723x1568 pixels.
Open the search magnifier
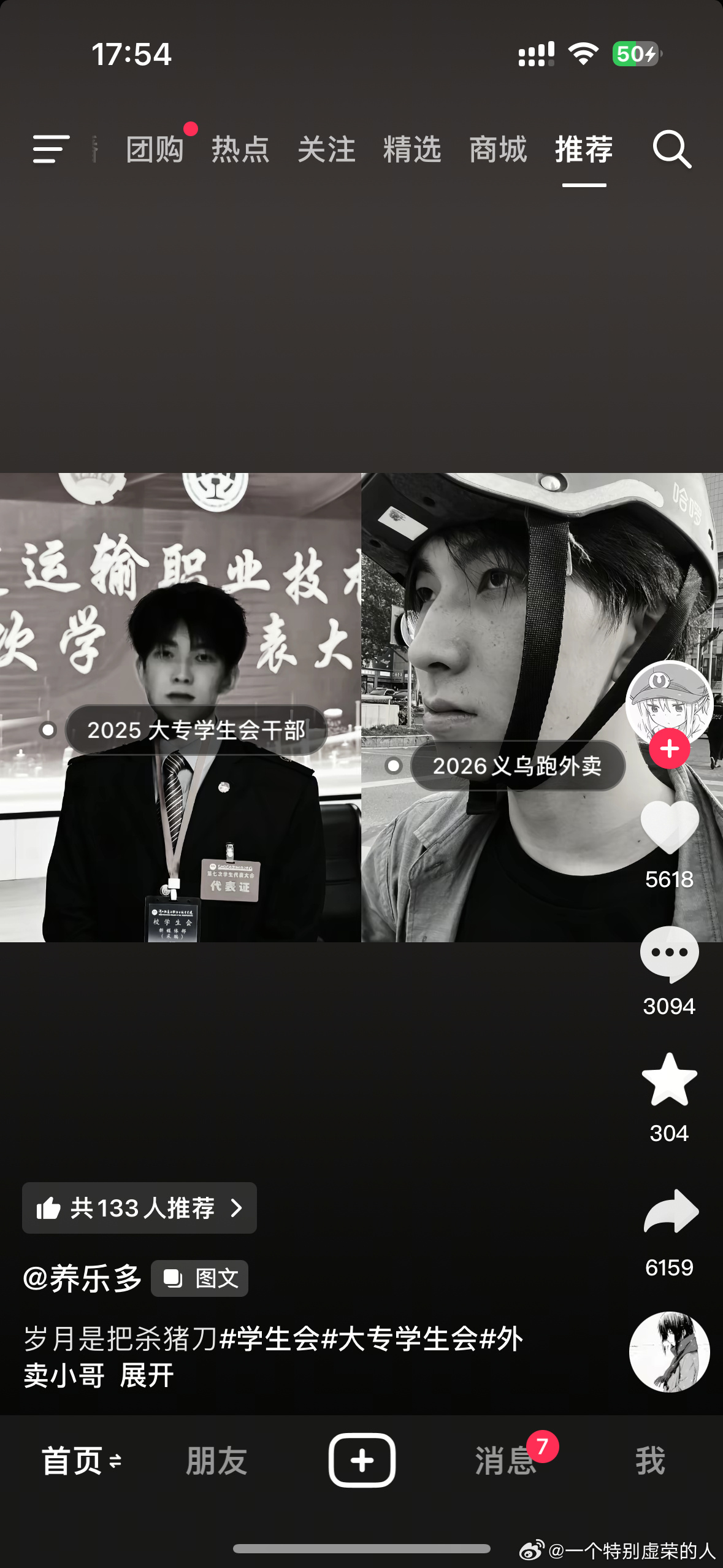pos(671,149)
